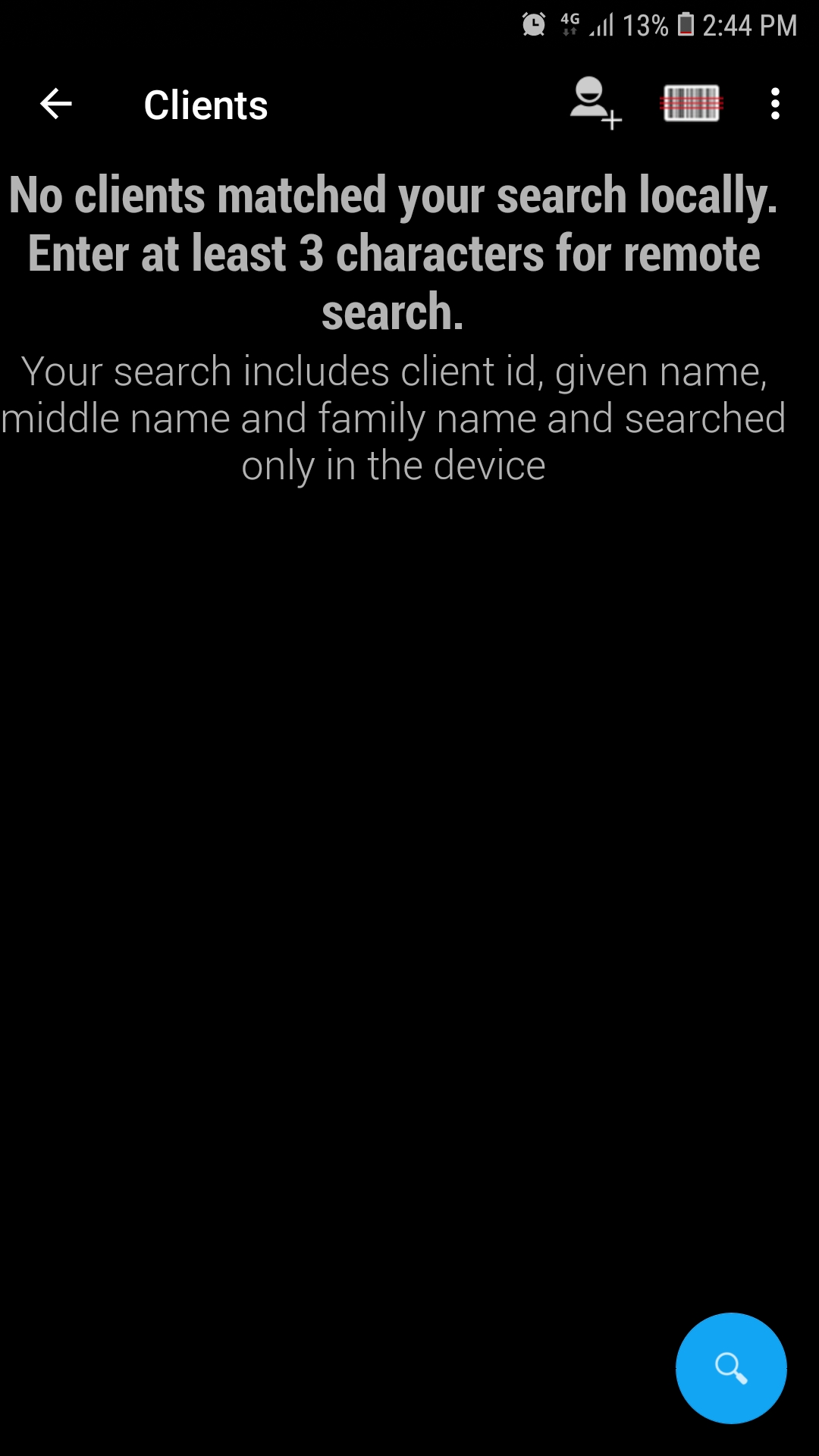Open the barcode scanner
Screen dimensions: 819x1456
point(691,103)
